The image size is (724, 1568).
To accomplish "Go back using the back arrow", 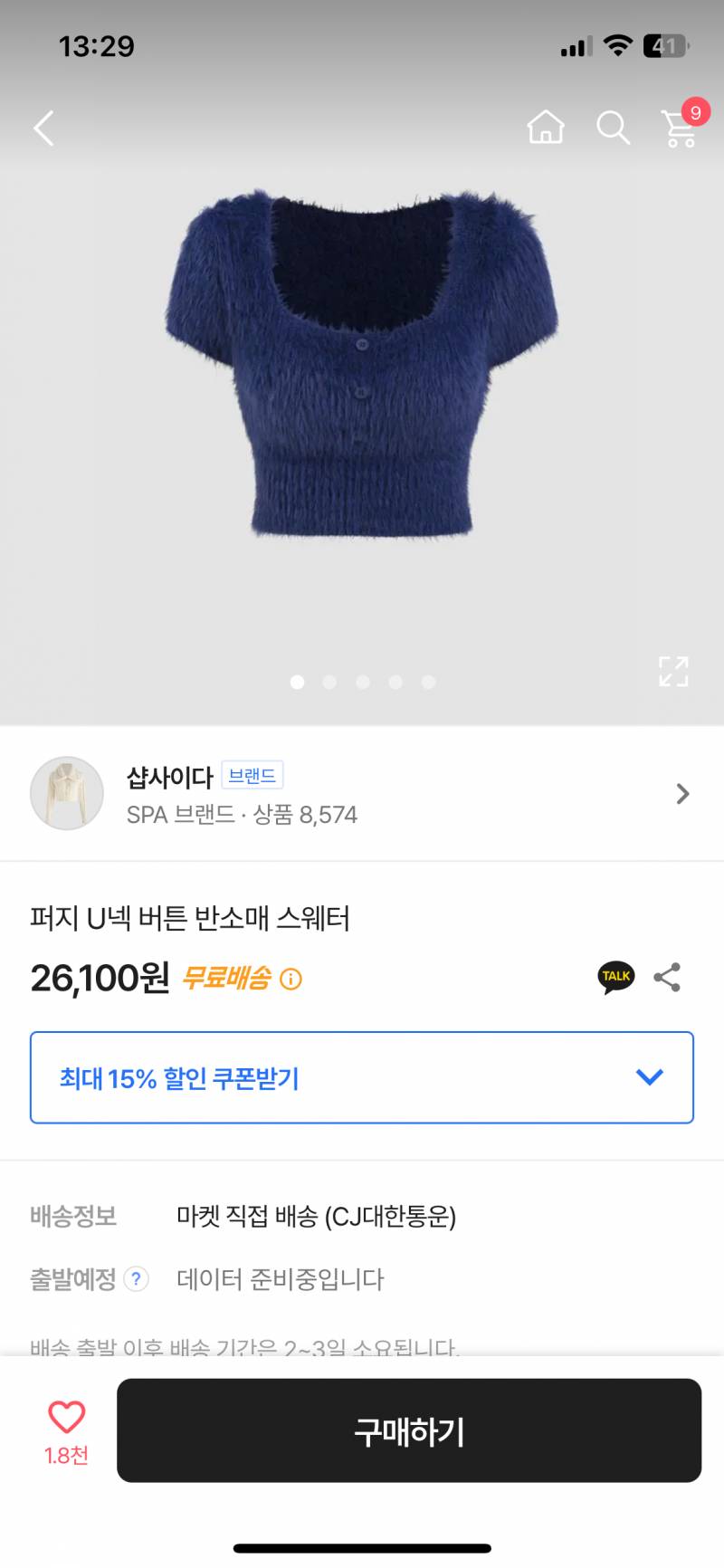I will [43, 128].
